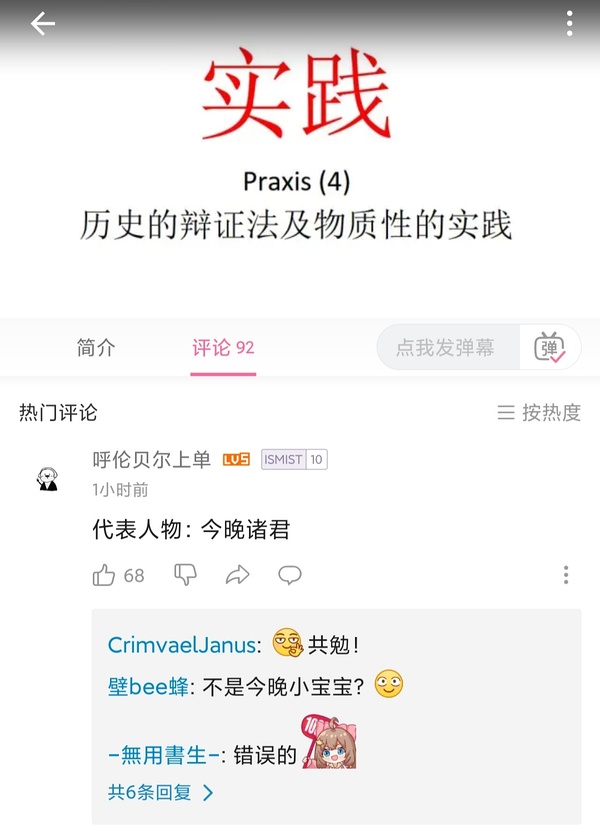Go back using the top arrow

coord(42,24)
